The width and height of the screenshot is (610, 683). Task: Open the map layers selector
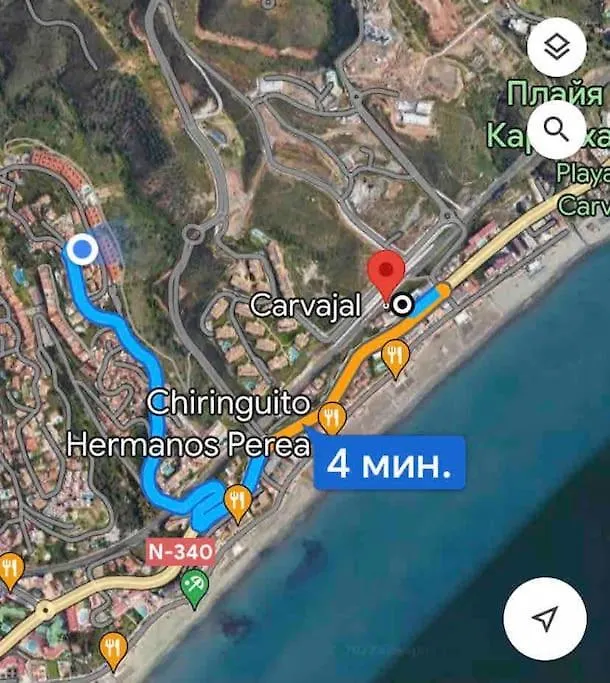556,47
